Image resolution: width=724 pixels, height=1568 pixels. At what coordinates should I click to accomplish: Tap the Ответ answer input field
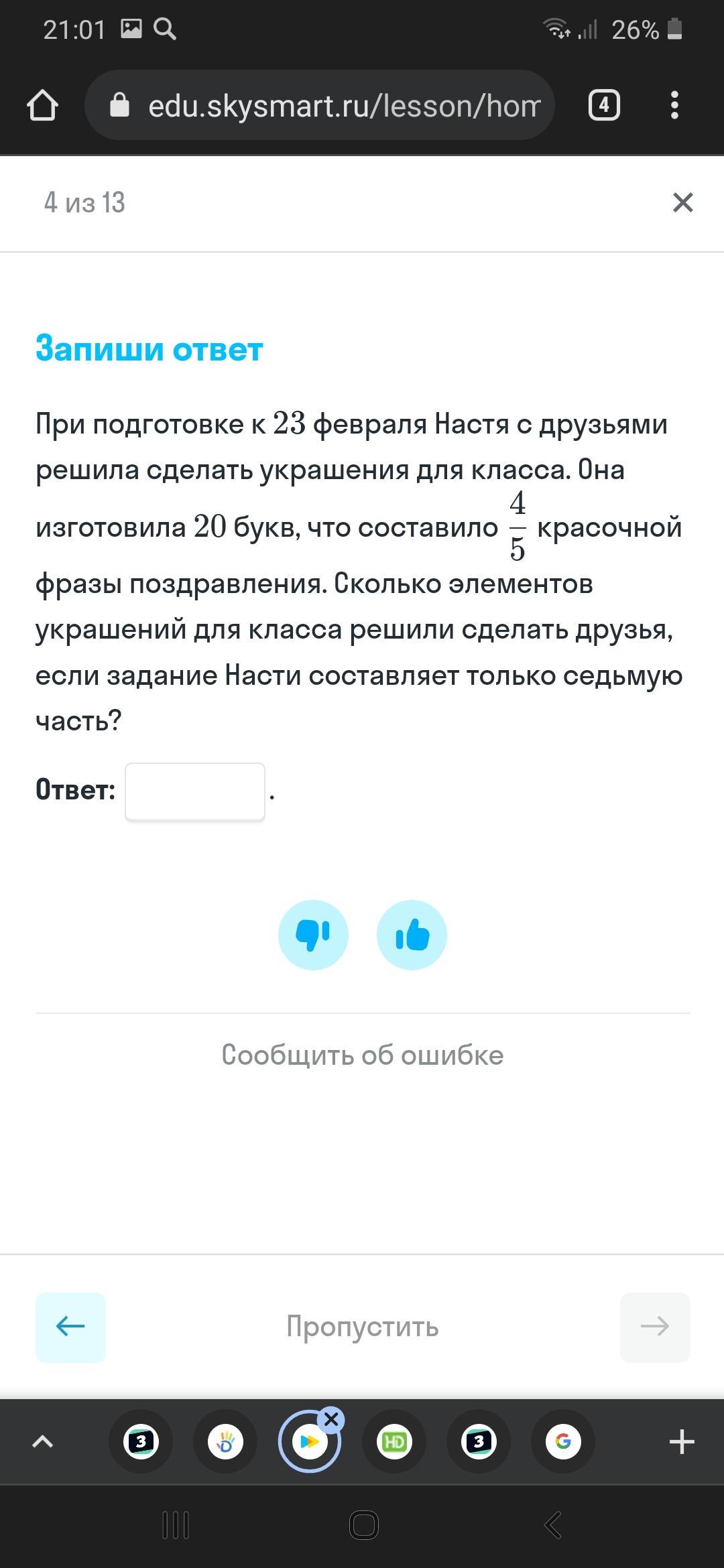coord(195,791)
